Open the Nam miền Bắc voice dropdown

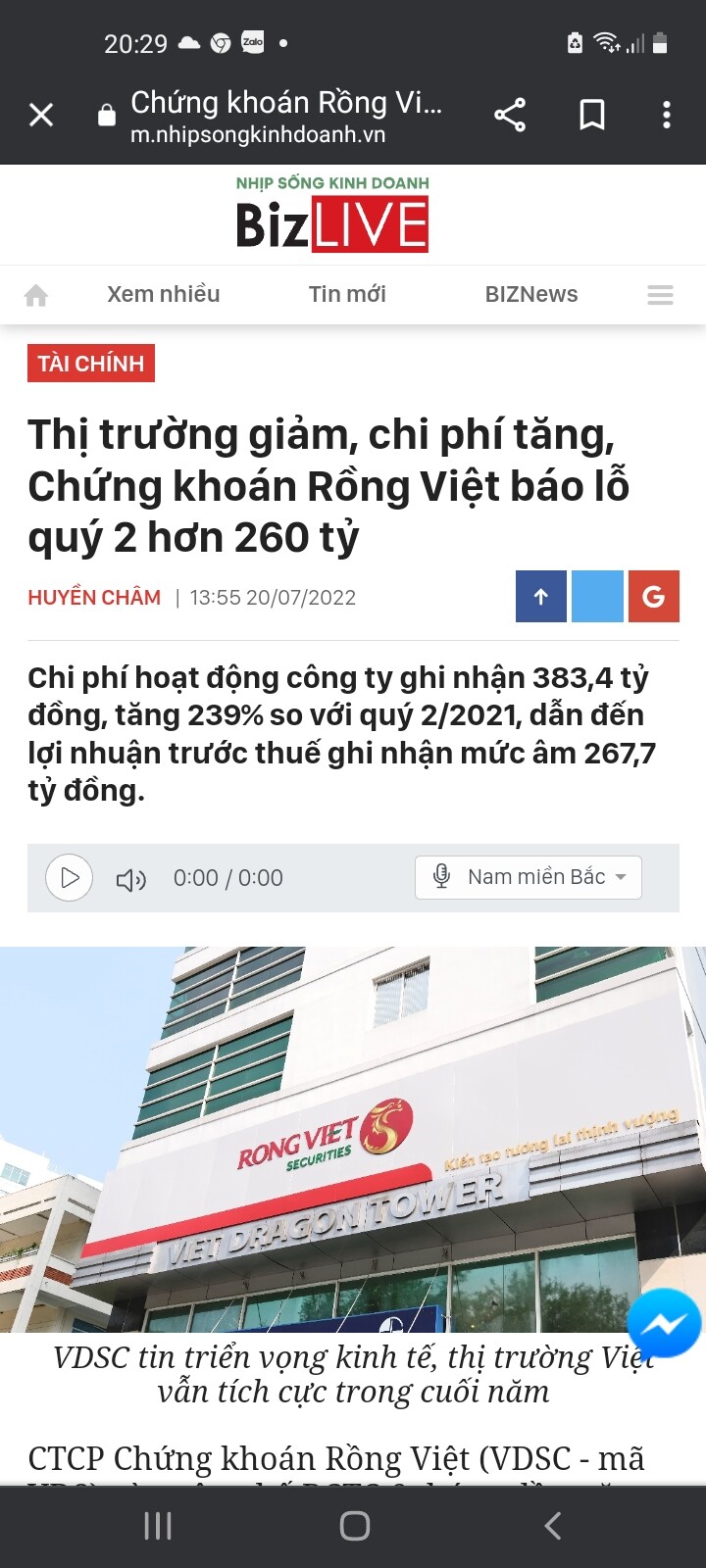[529, 877]
